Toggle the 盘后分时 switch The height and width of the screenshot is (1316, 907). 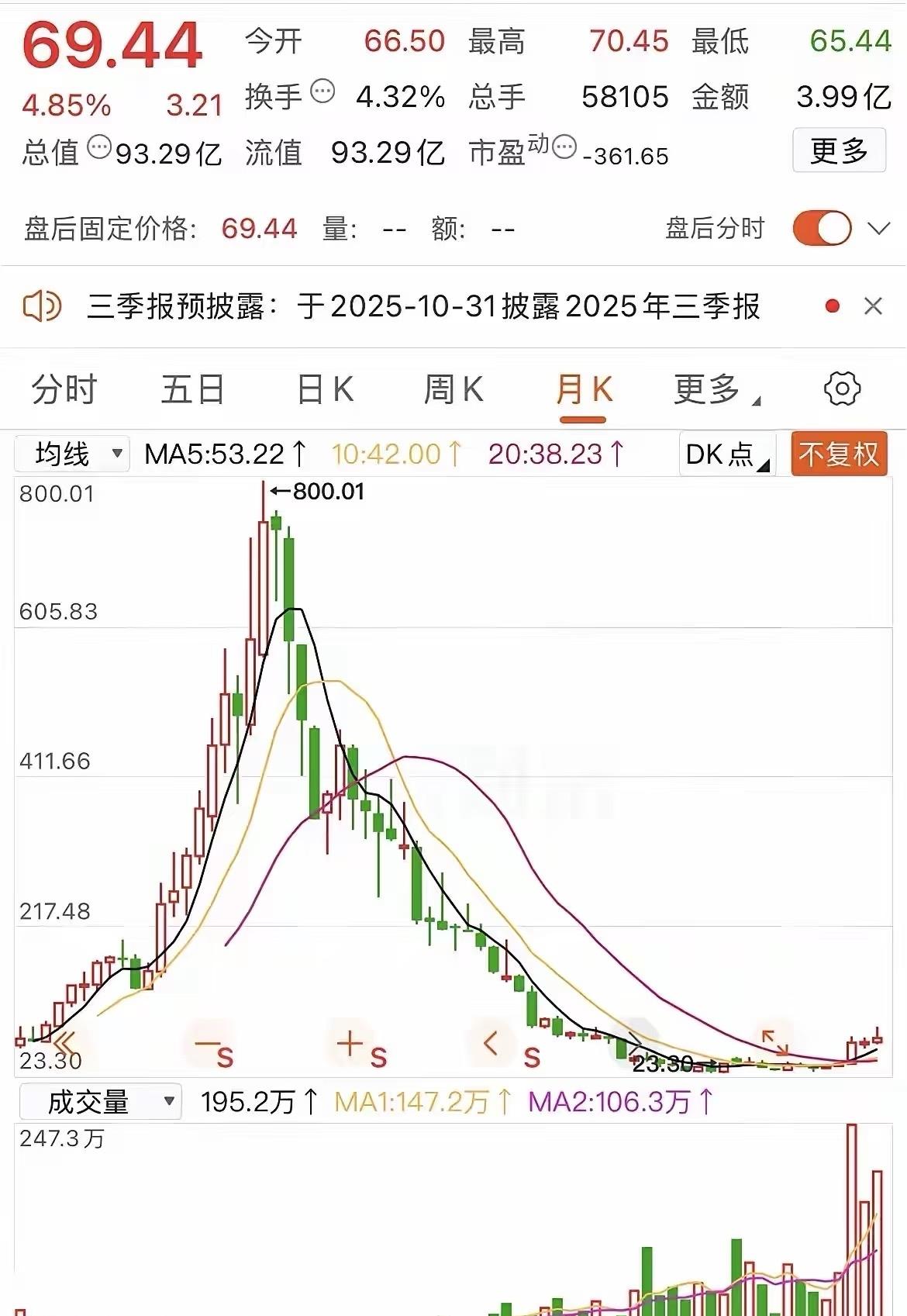(822, 229)
